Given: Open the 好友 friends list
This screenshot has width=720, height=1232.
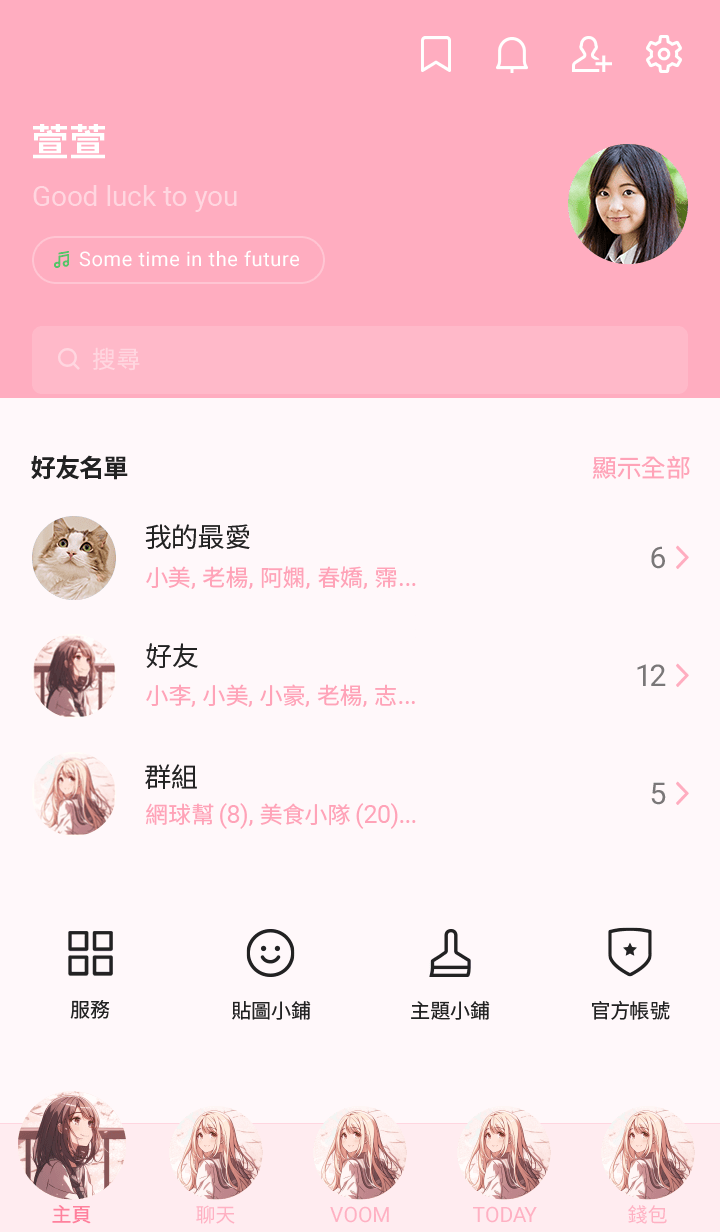Looking at the screenshot, I should [x=360, y=676].
